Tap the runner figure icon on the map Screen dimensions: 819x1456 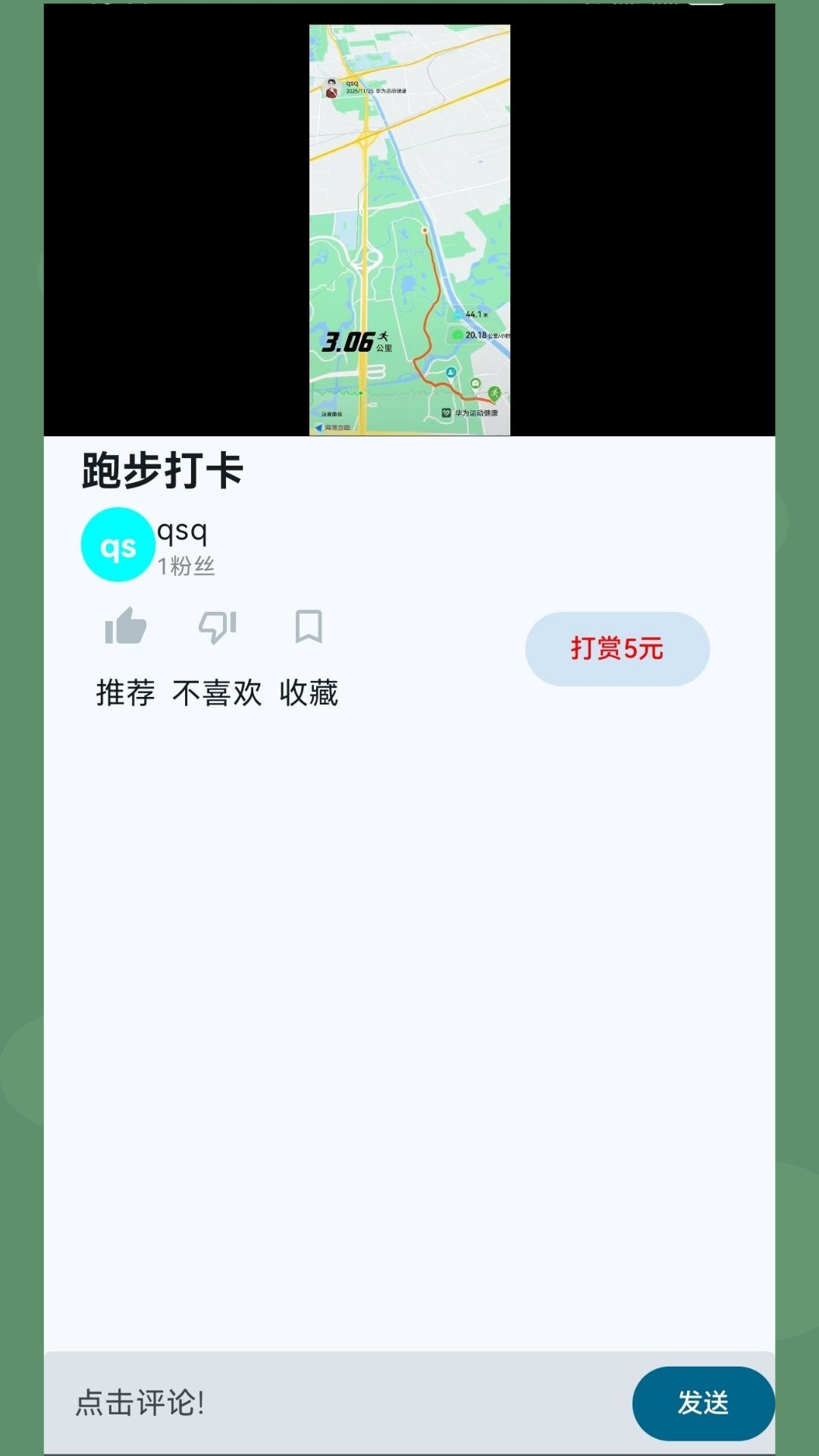pos(494,393)
